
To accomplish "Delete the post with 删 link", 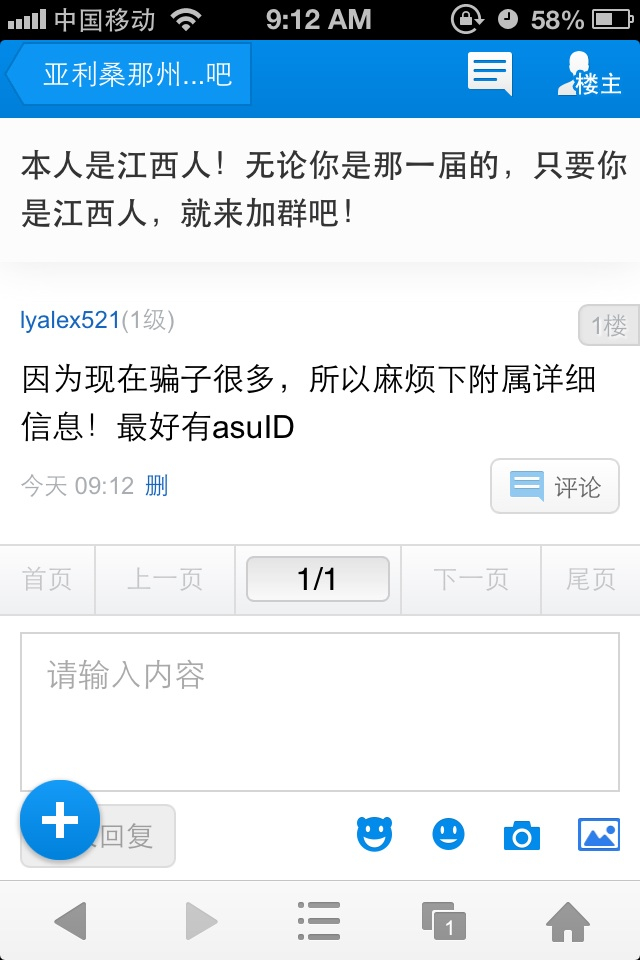I will click(x=156, y=486).
